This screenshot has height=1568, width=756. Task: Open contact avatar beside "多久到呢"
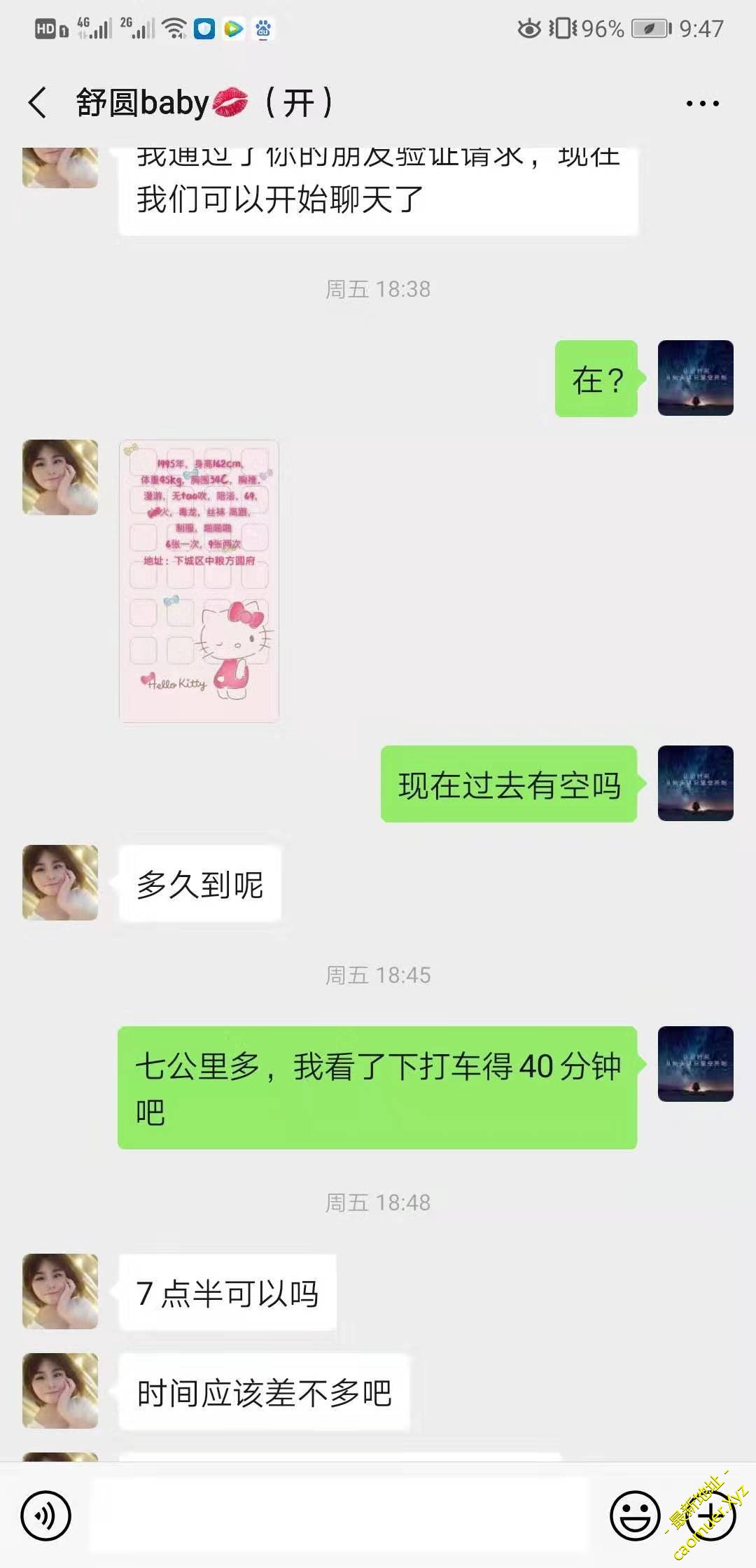point(60,882)
